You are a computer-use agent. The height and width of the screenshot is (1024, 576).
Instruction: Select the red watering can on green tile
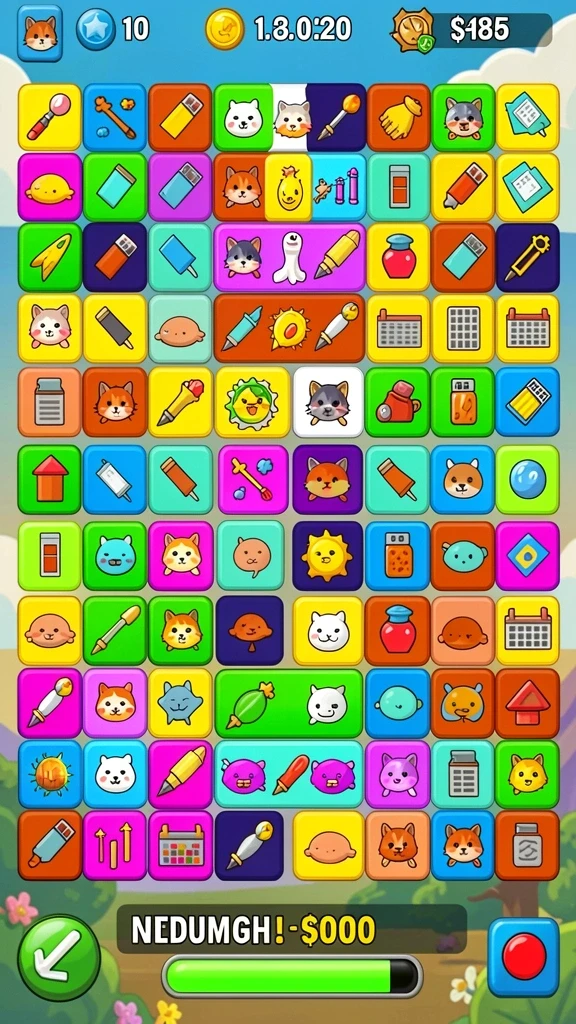coord(398,402)
